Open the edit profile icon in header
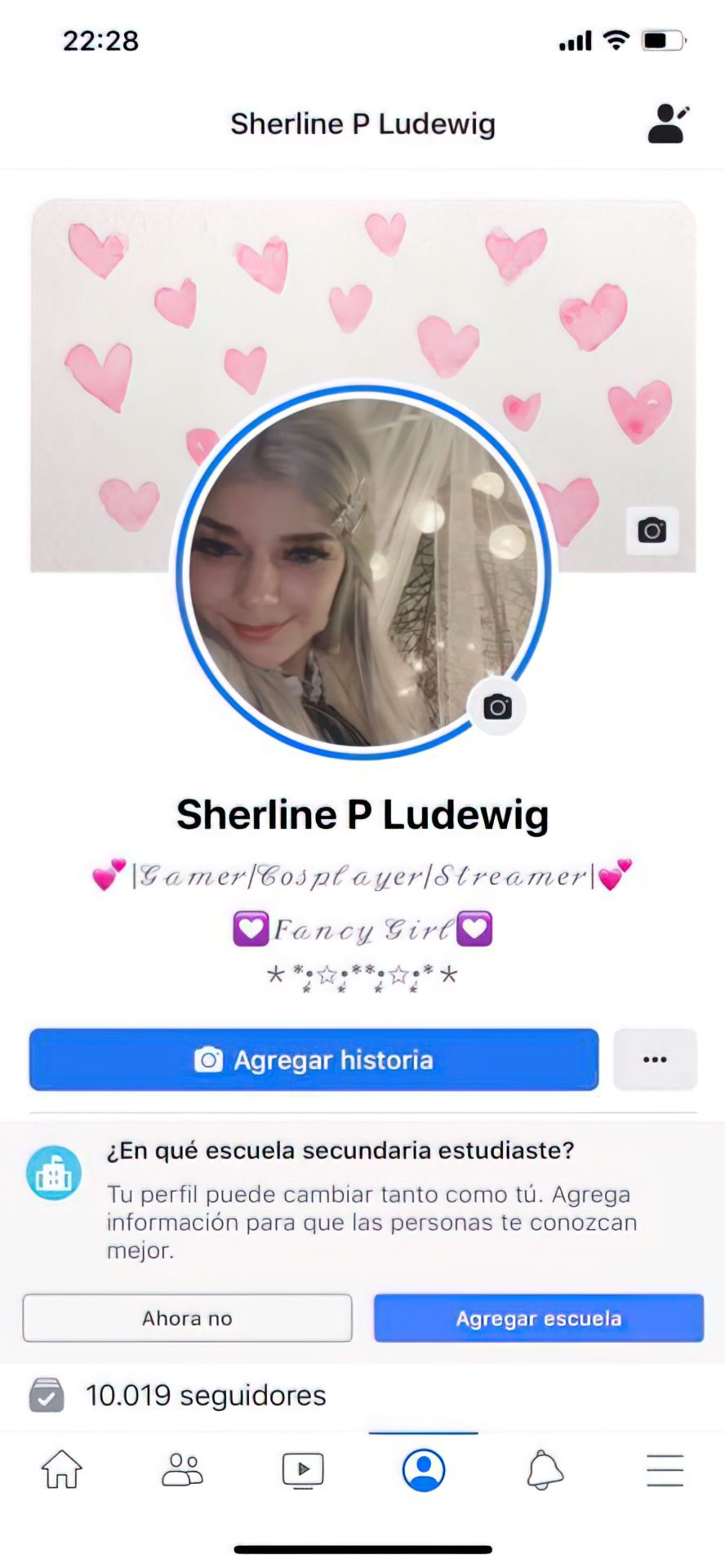Viewport: 725px width, 1568px height. pyautogui.click(x=668, y=124)
